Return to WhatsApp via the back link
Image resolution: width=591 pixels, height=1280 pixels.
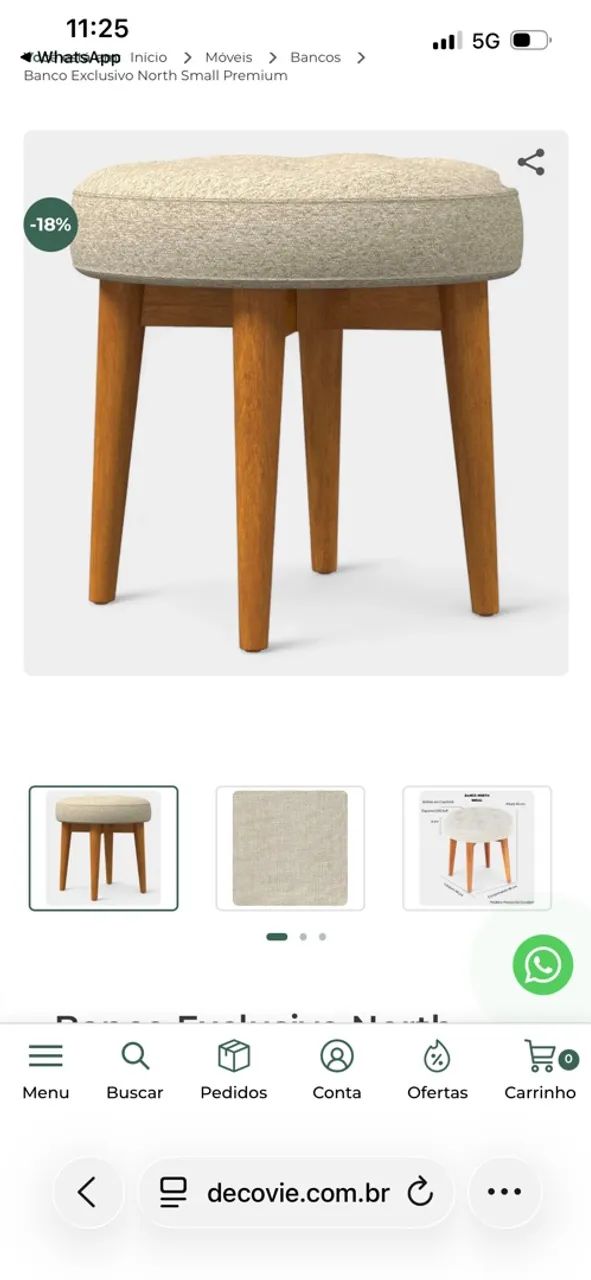tap(70, 57)
